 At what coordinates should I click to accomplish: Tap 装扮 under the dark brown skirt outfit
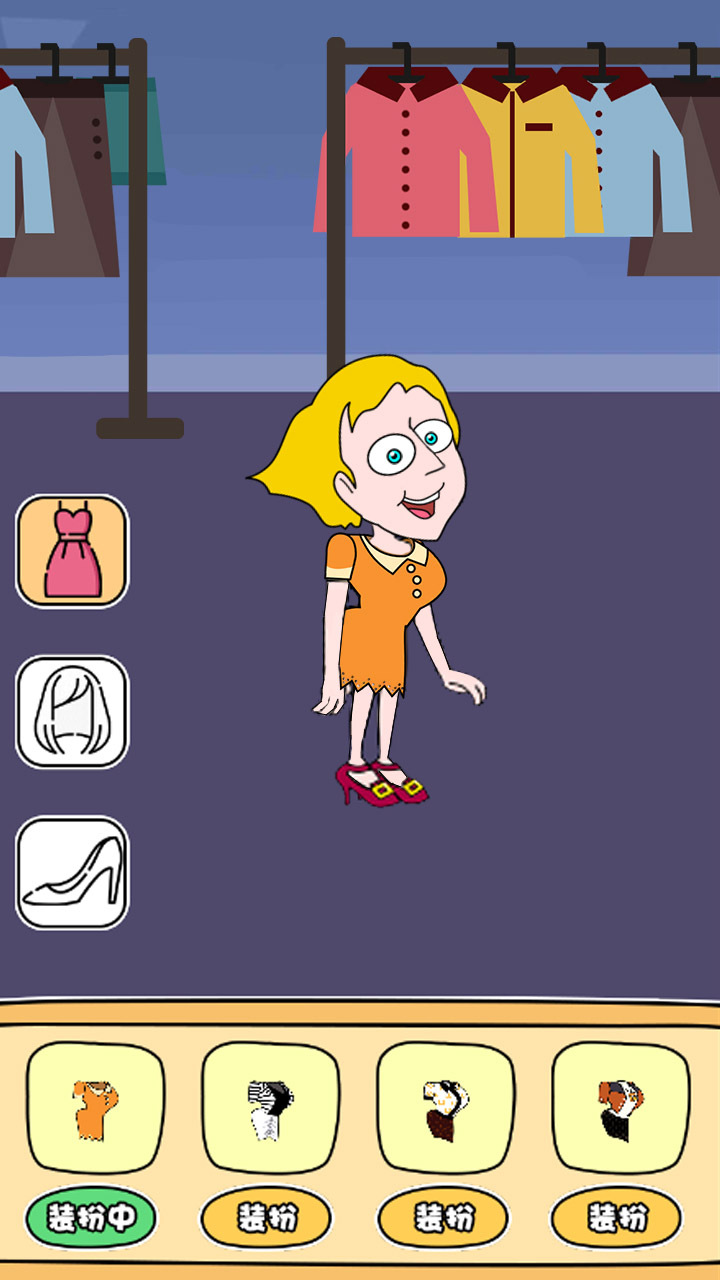point(441,1218)
